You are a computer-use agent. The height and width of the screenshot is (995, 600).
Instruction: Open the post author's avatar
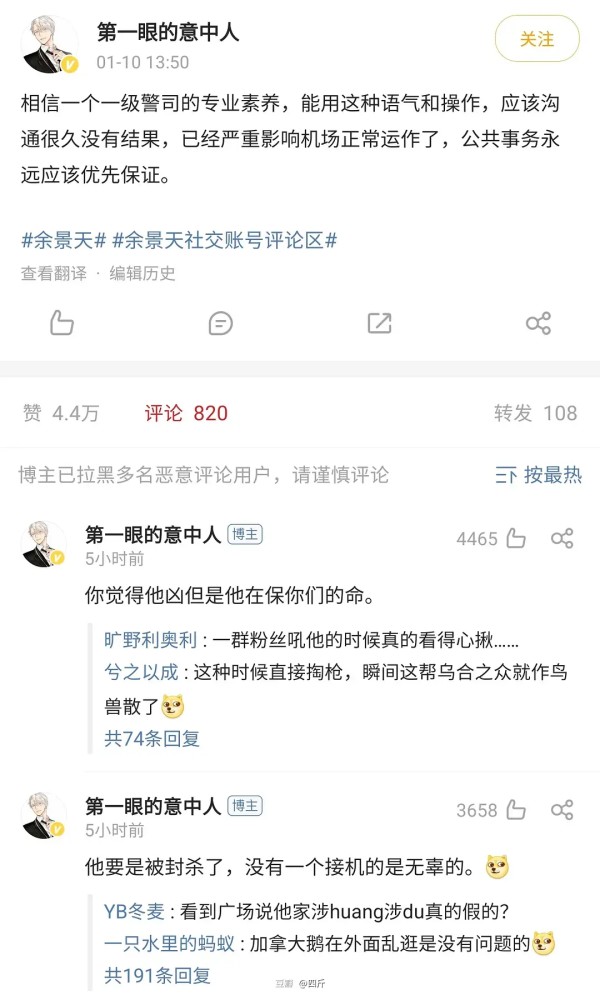pos(49,44)
